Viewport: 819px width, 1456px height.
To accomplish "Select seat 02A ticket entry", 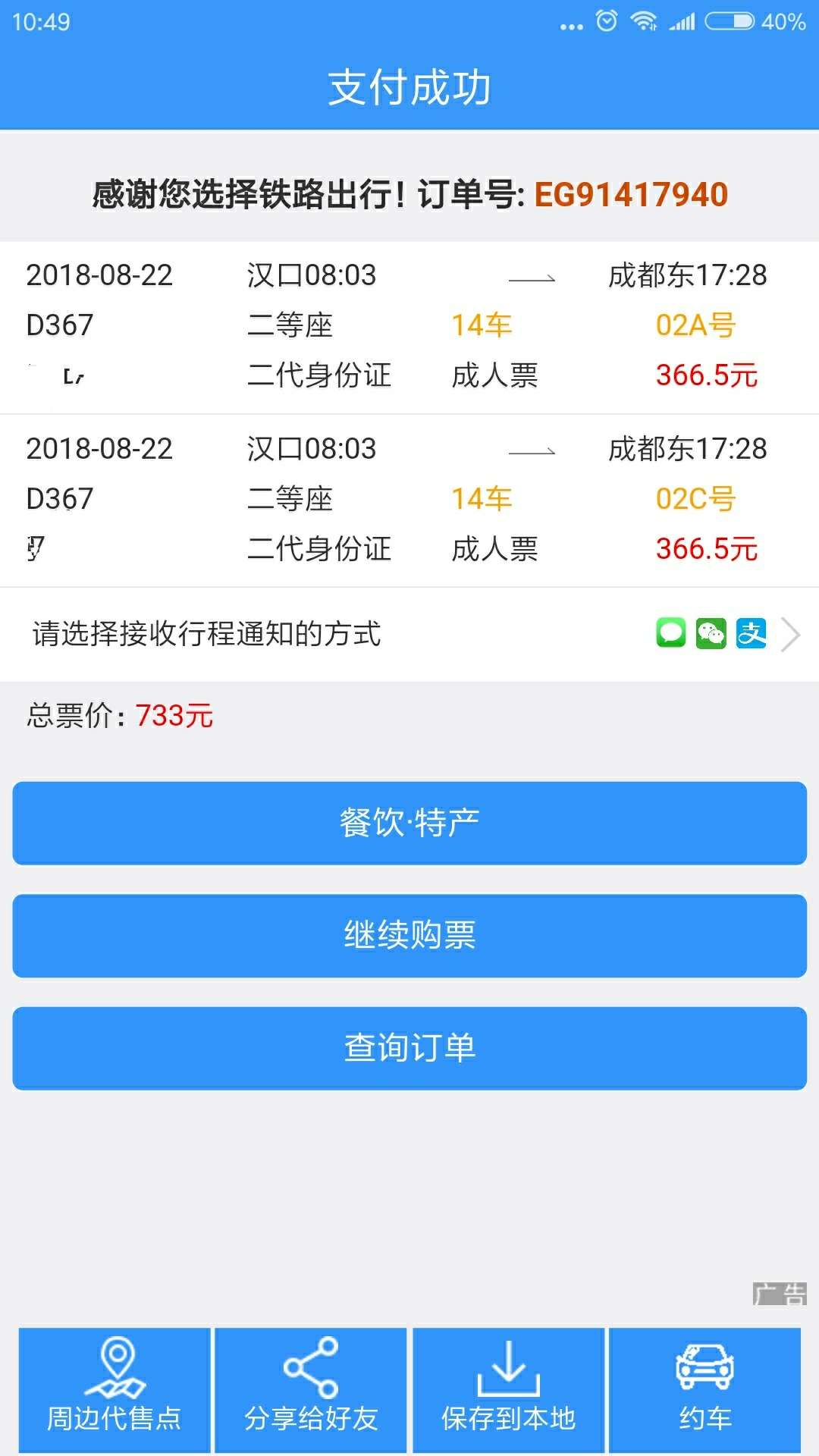I will click(x=695, y=325).
